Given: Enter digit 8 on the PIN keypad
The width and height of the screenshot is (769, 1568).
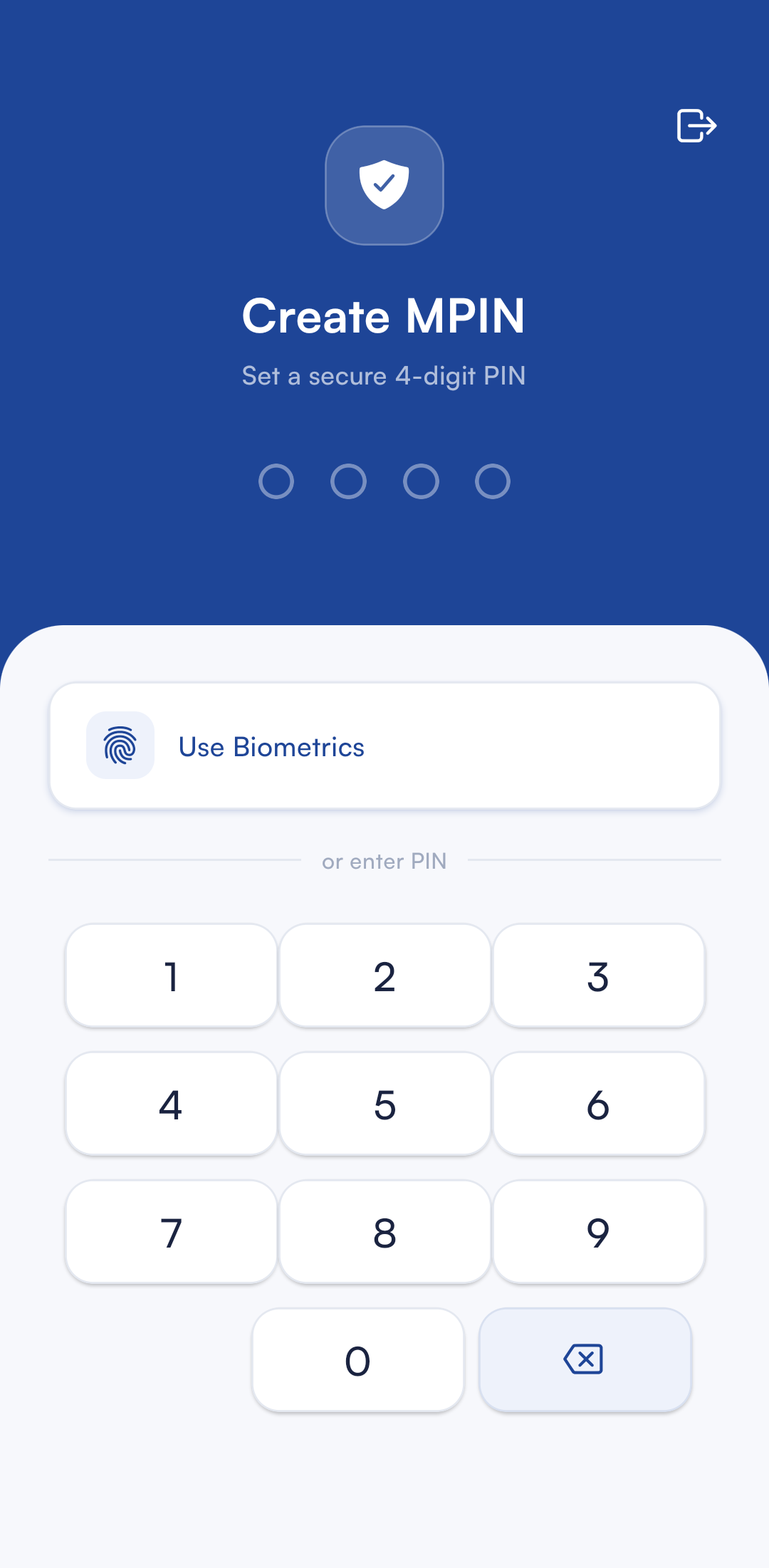Looking at the screenshot, I should pos(384,1232).
